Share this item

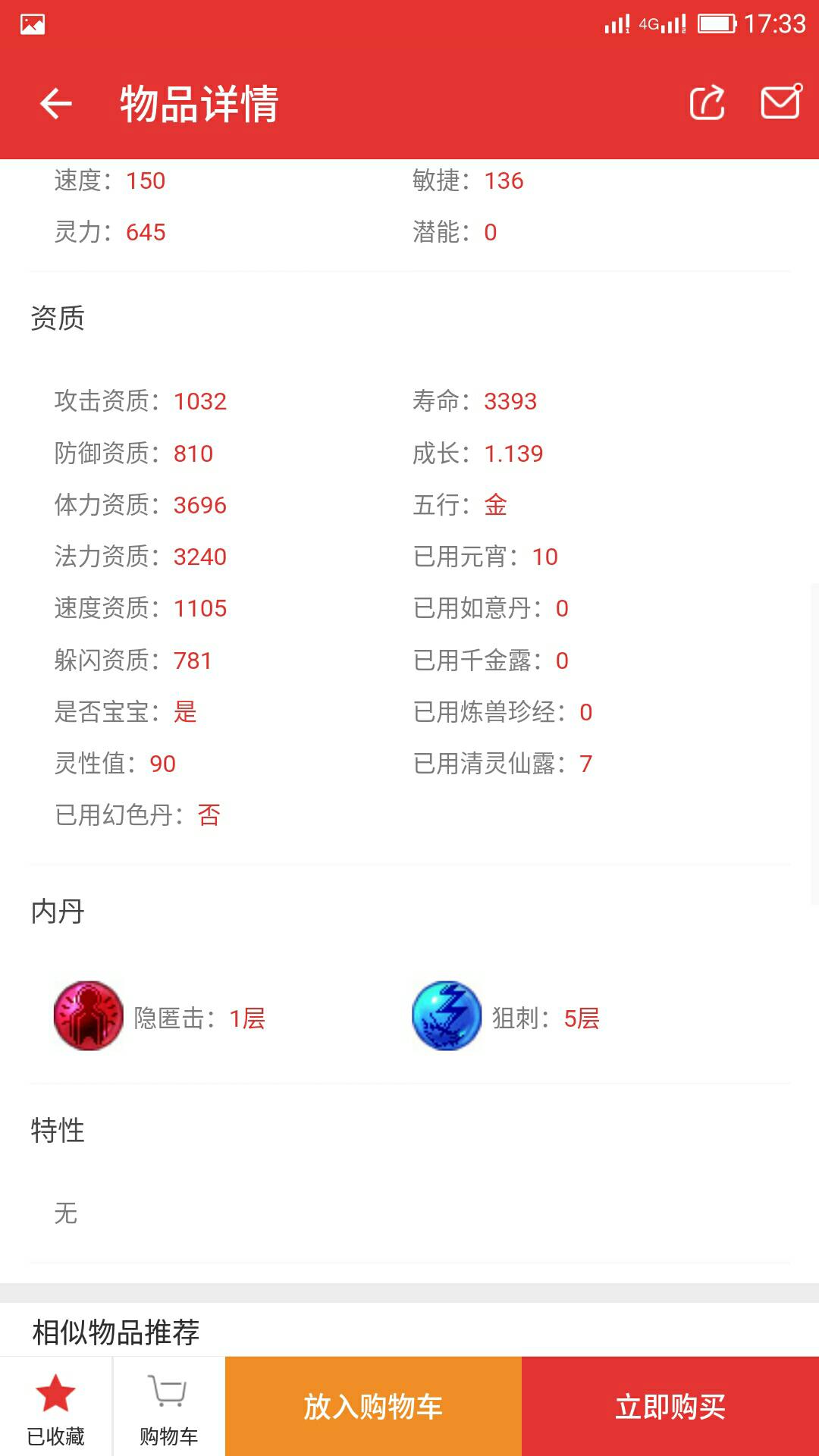click(707, 103)
